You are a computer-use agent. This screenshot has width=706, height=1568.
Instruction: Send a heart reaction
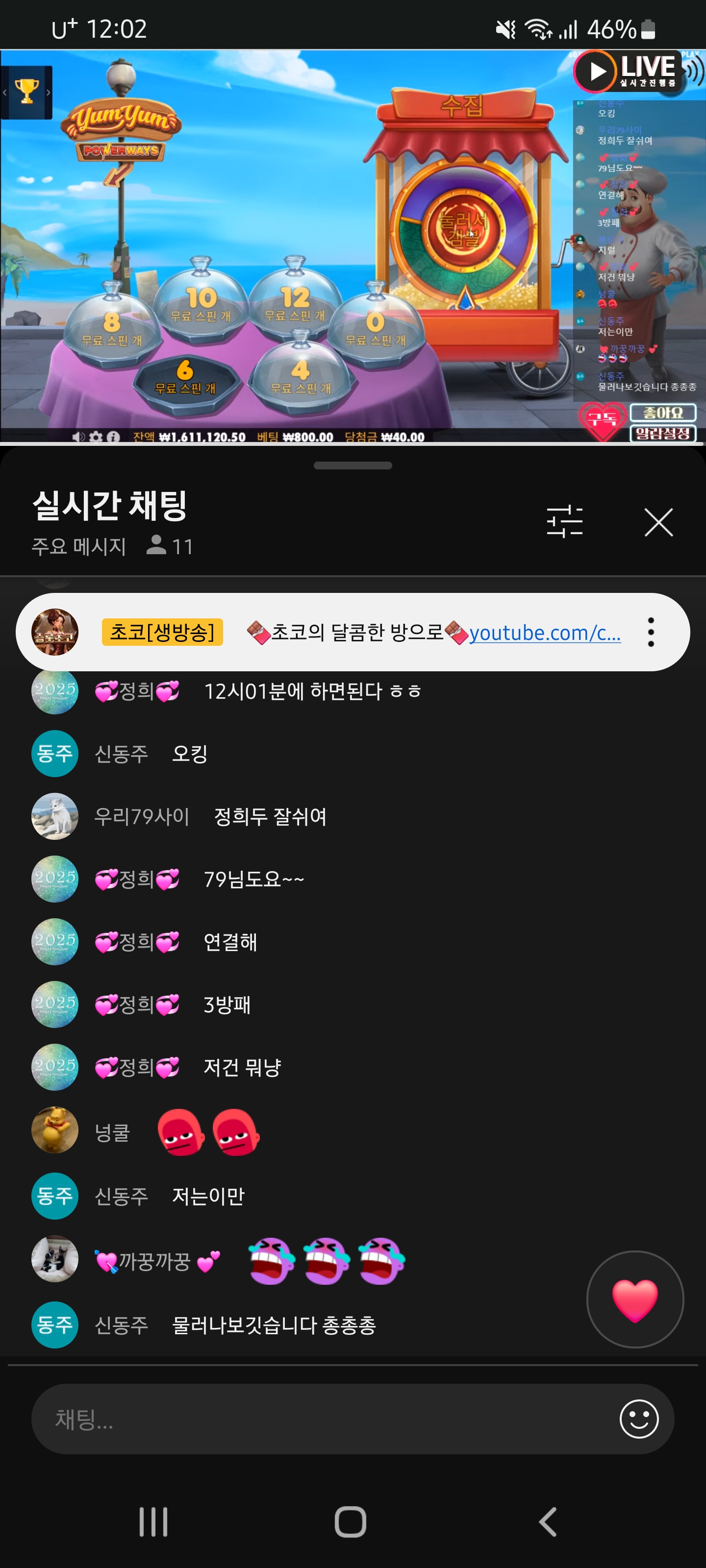tap(635, 1299)
